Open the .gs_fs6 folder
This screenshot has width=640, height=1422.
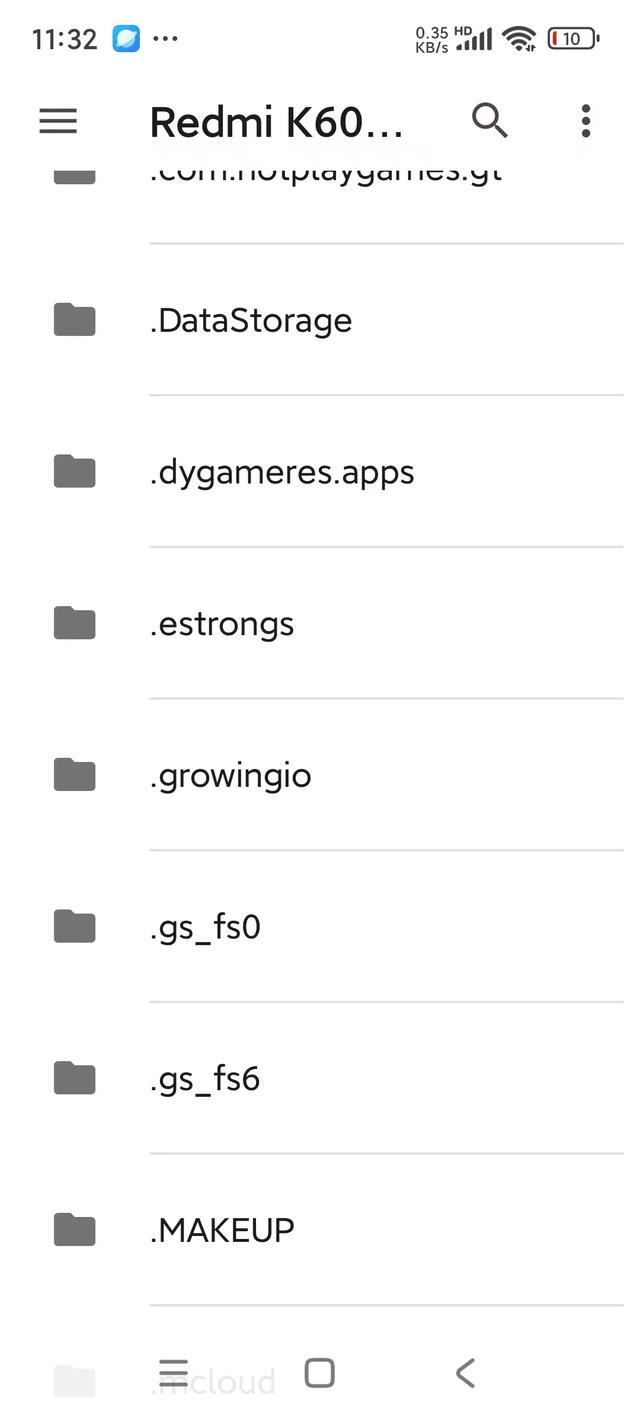pyautogui.click(x=206, y=1079)
